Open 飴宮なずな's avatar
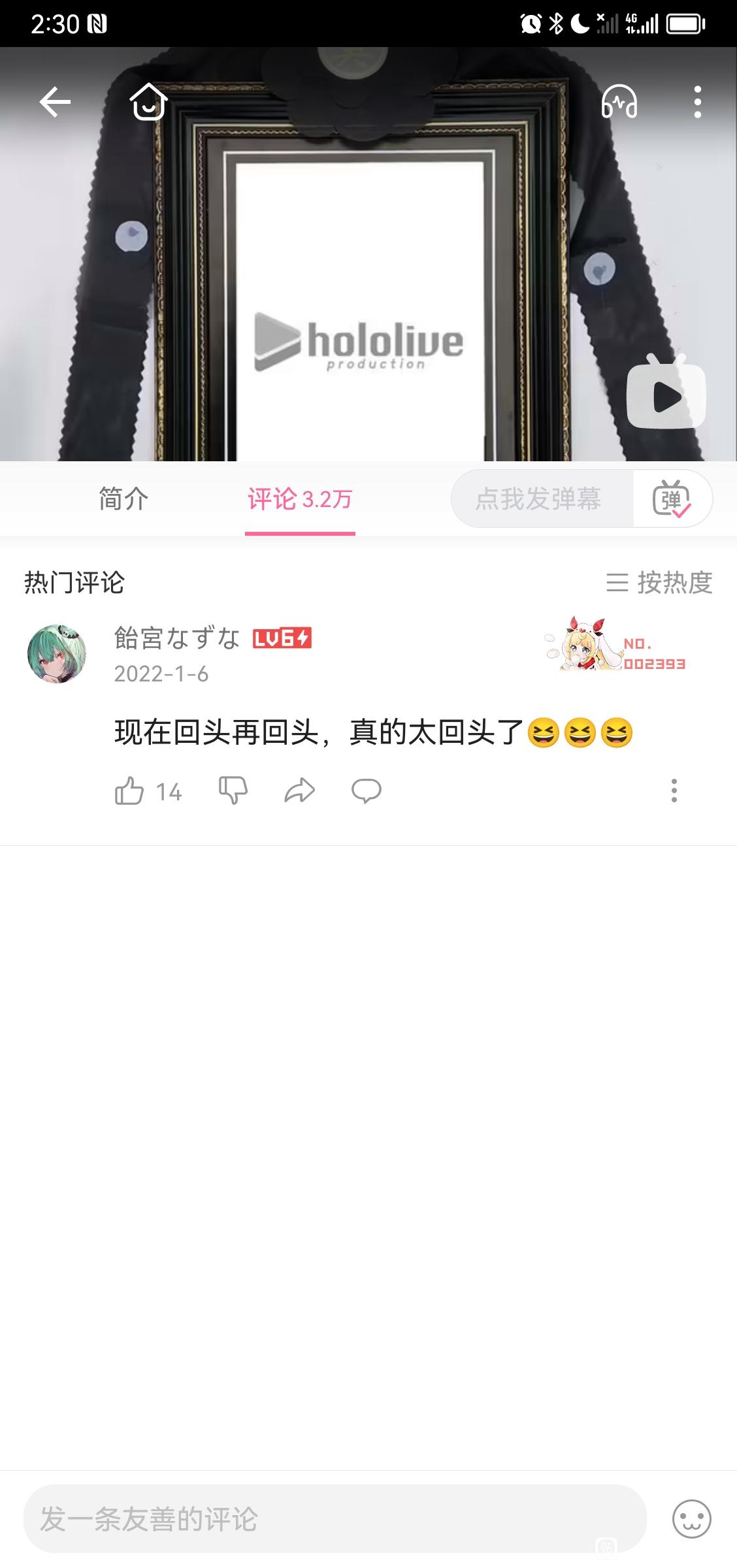 [x=57, y=653]
